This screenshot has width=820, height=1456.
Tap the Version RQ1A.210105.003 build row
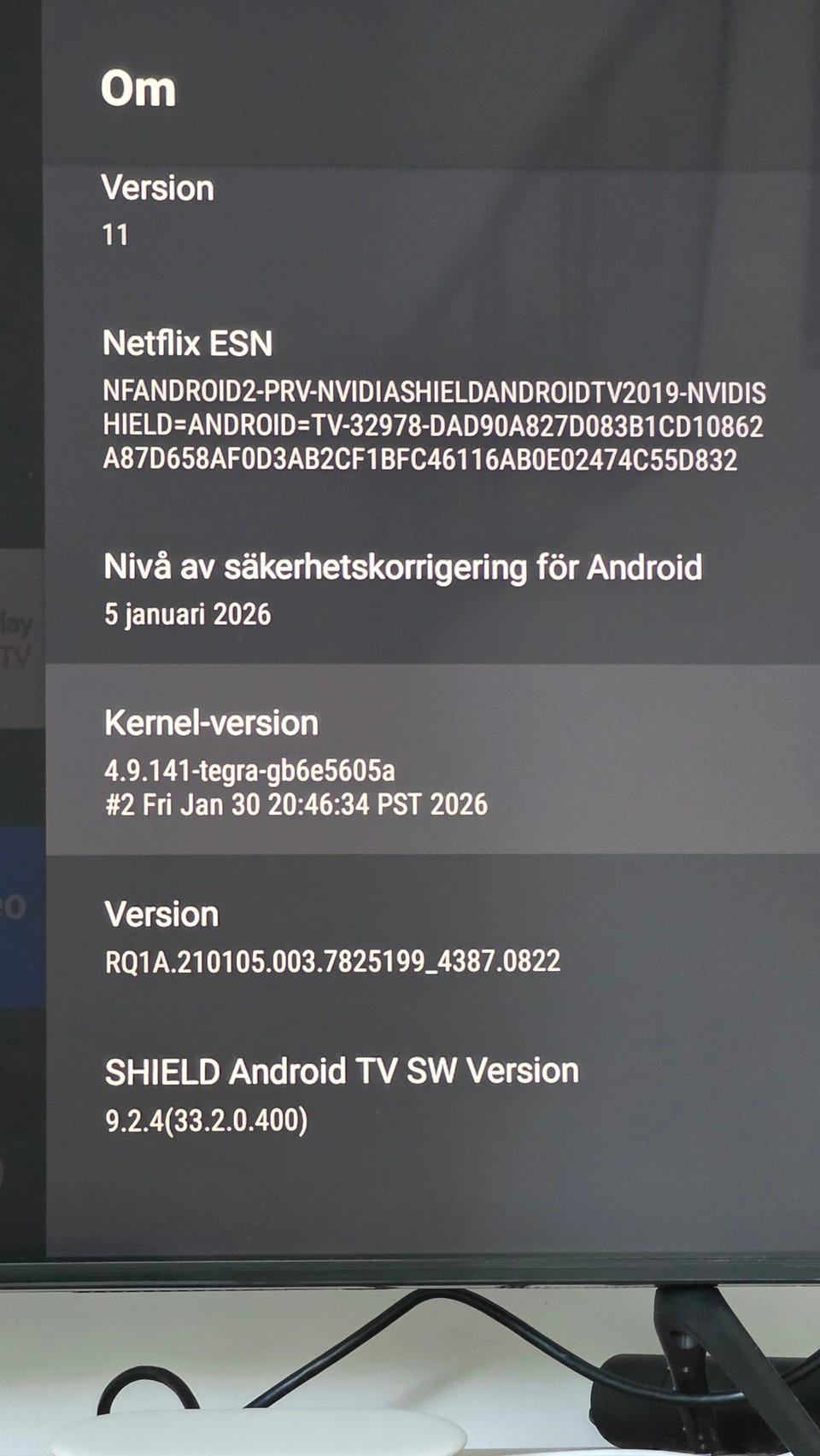431,937
